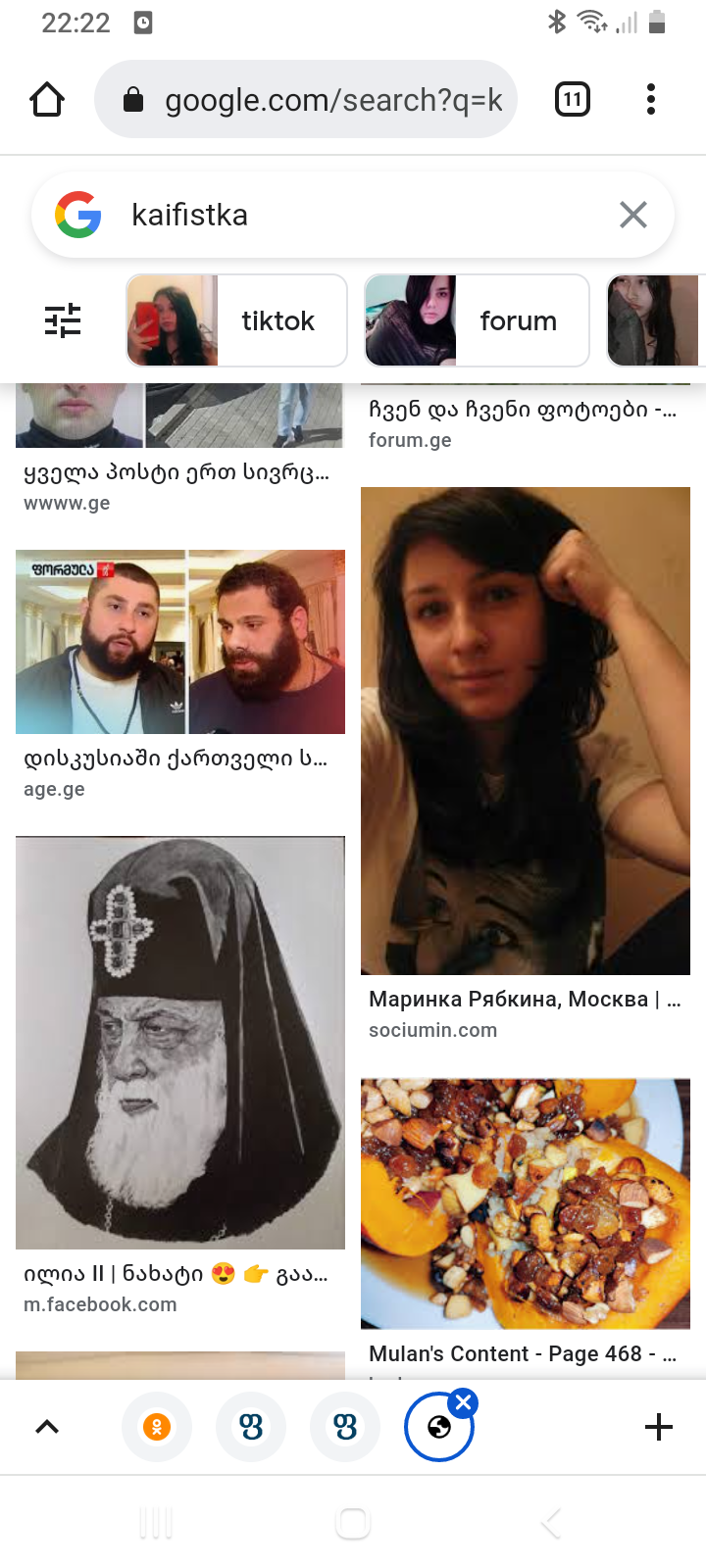Go to the browser home page
The height and width of the screenshot is (1568, 706).
coord(47,100)
